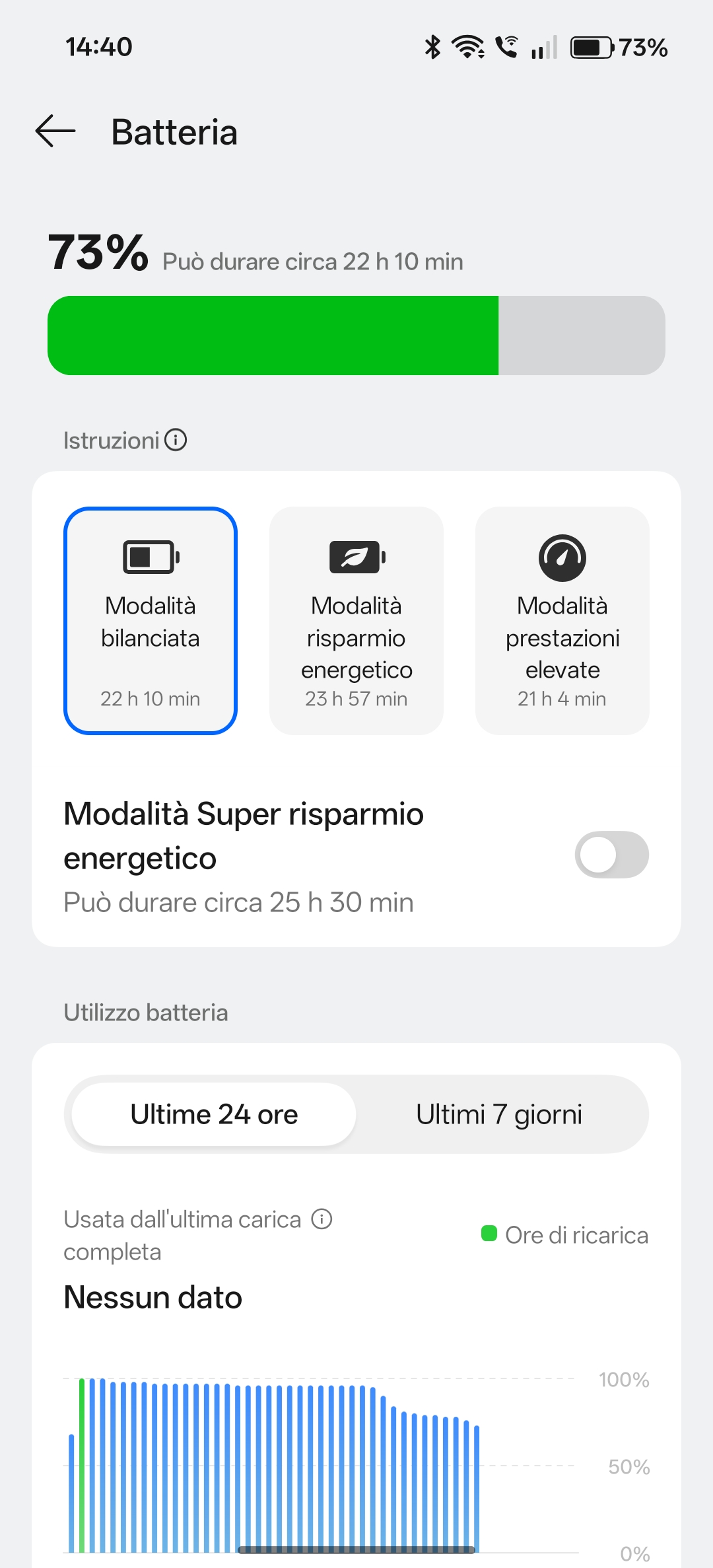
Task: Choose Modalità risparmio energetico
Action: pyautogui.click(x=356, y=620)
